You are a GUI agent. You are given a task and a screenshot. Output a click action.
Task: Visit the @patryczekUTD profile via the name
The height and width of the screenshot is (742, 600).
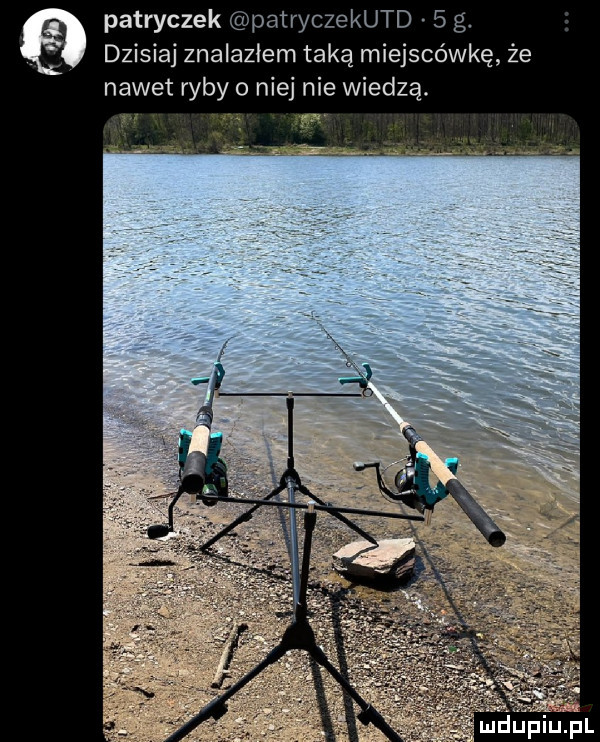pyautogui.click(x=162, y=19)
